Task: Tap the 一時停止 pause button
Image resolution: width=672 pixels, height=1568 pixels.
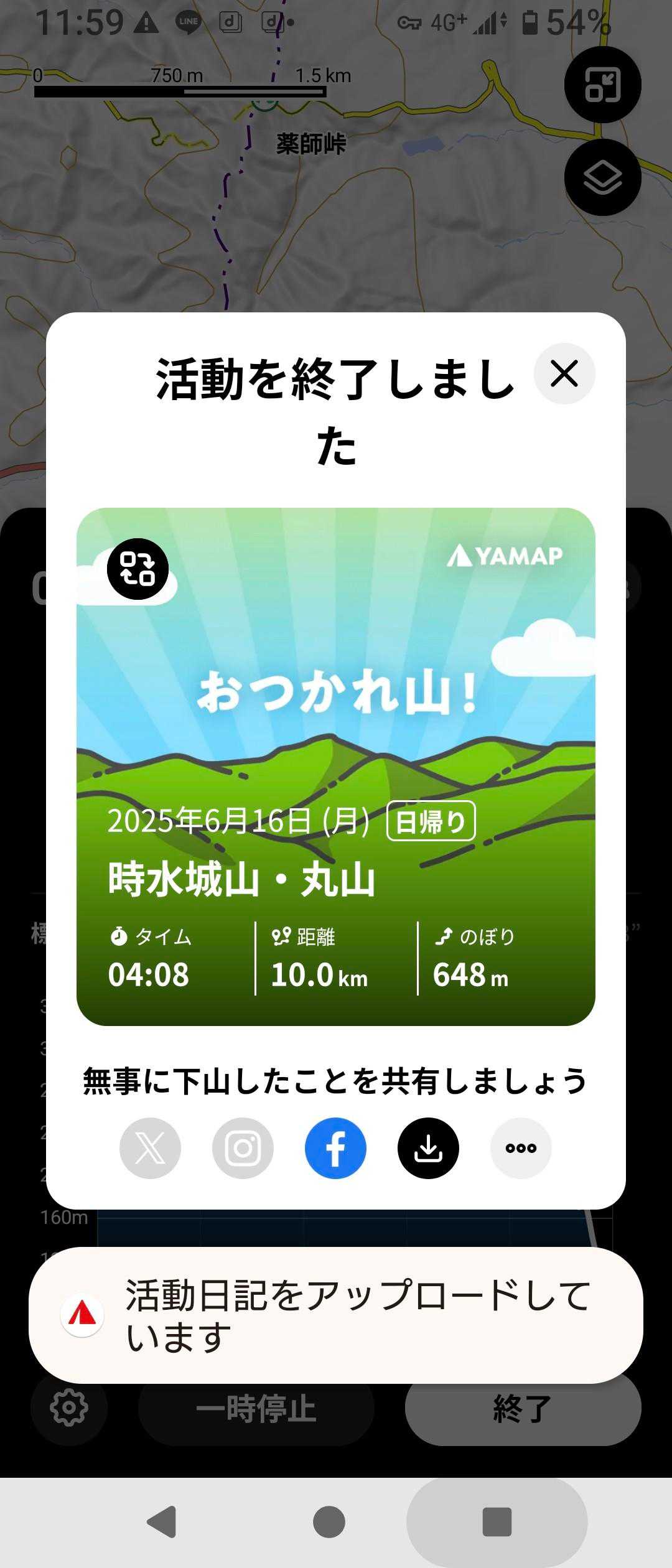Action: click(x=256, y=1409)
